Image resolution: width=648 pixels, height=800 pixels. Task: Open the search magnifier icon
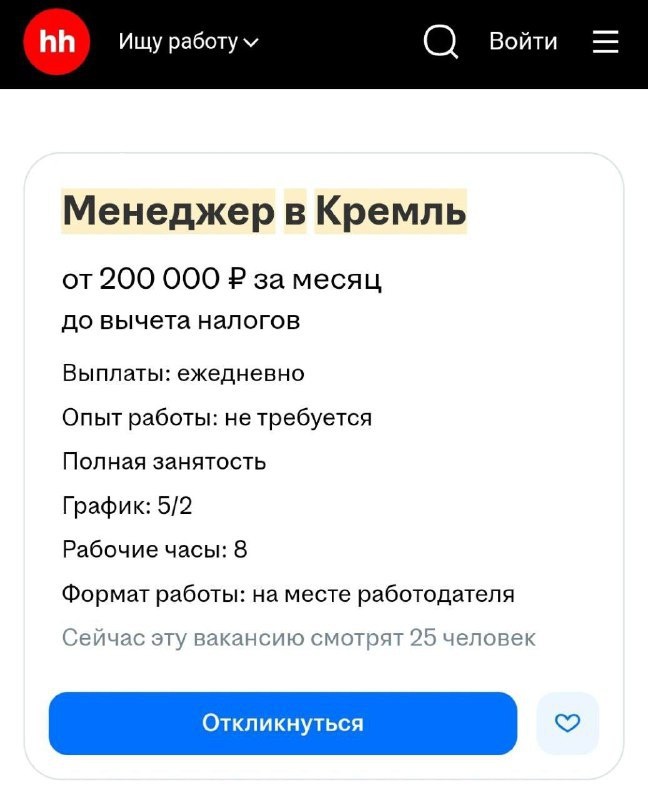point(441,42)
